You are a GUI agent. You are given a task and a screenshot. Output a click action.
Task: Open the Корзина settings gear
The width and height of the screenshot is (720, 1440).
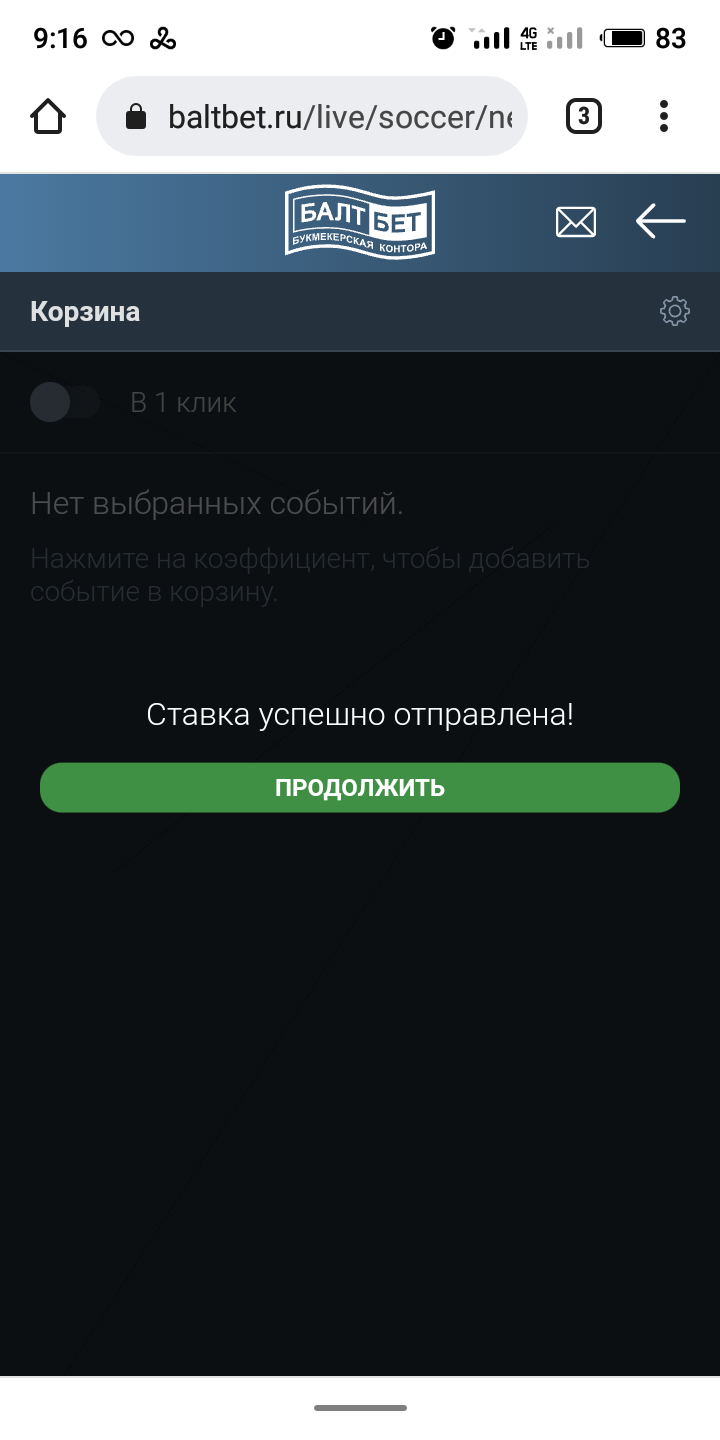pos(675,311)
